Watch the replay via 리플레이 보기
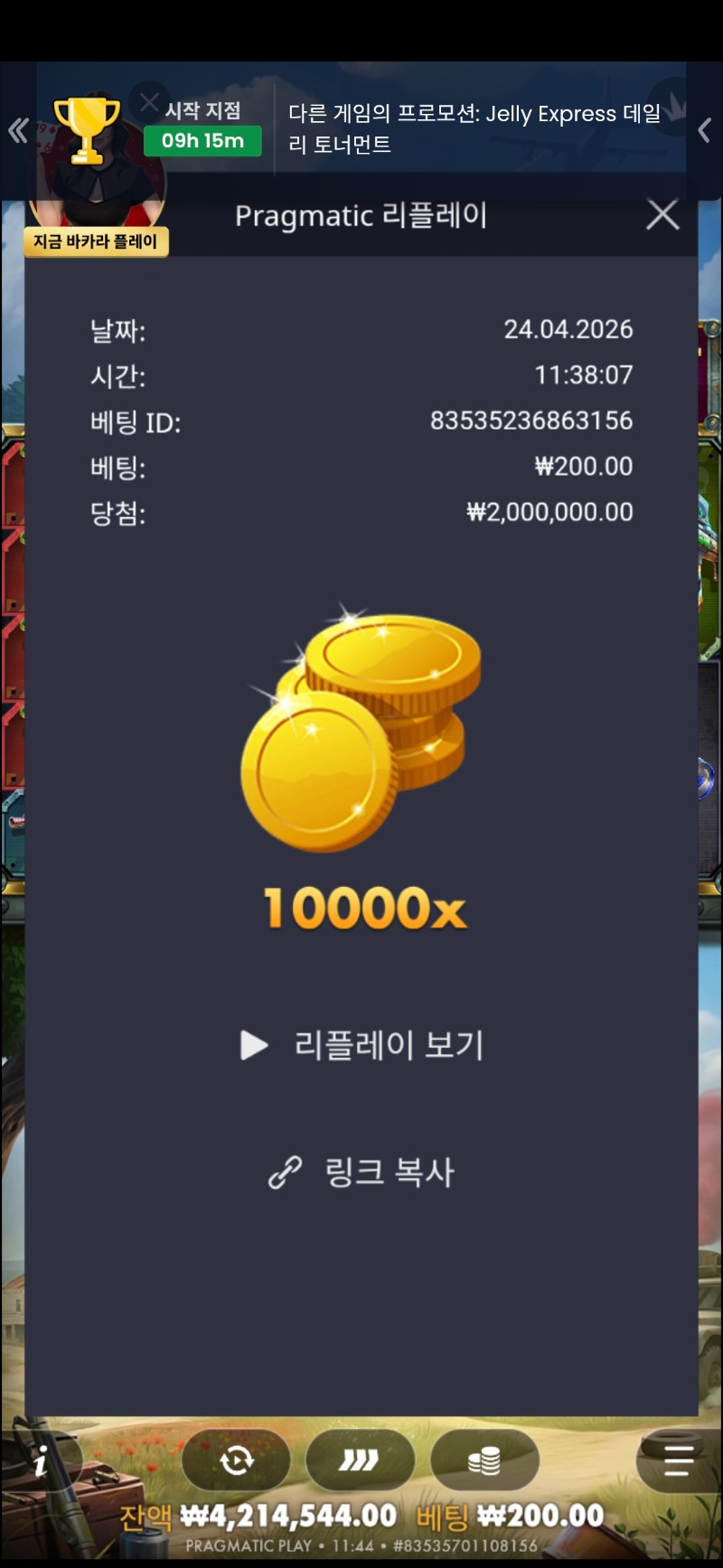The width and height of the screenshot is (723, 1568). pyautogui.click(x=362, y=1045)
